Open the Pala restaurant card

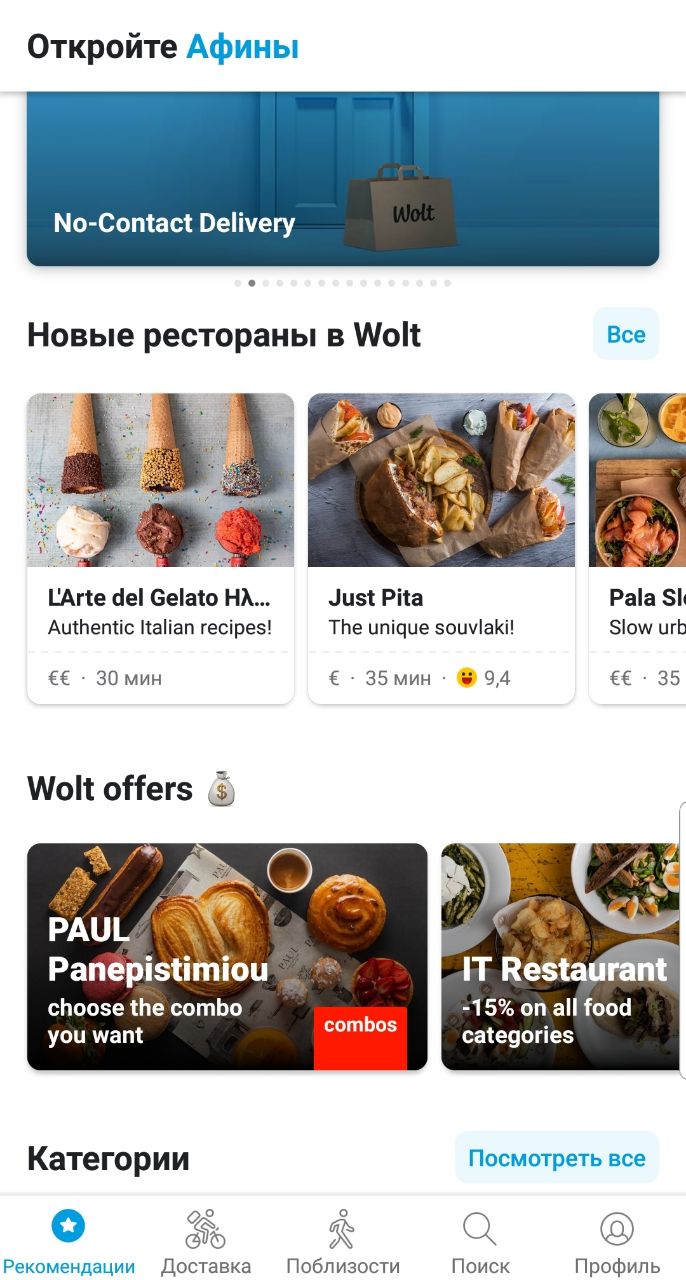tap(640, 548)
